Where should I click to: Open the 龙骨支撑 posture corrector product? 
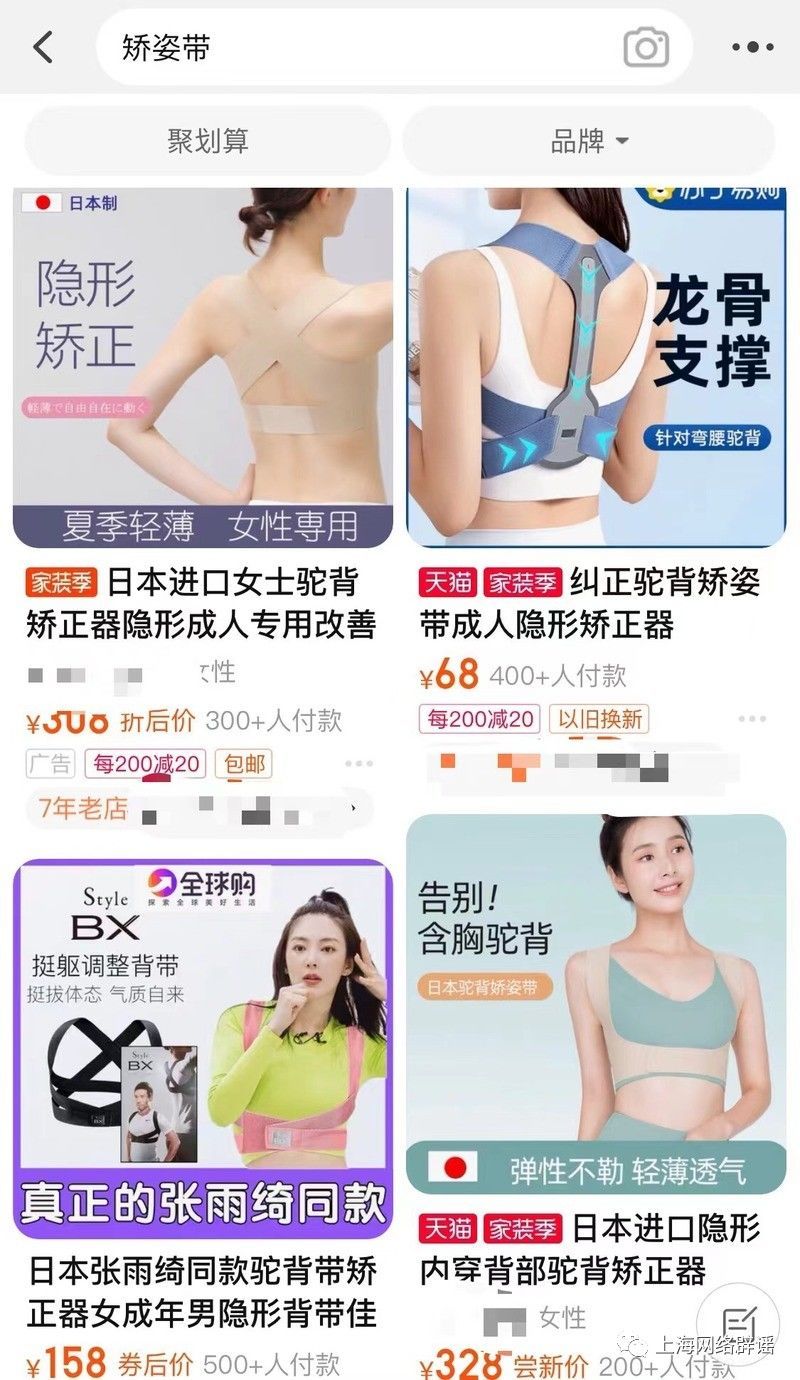596,367
